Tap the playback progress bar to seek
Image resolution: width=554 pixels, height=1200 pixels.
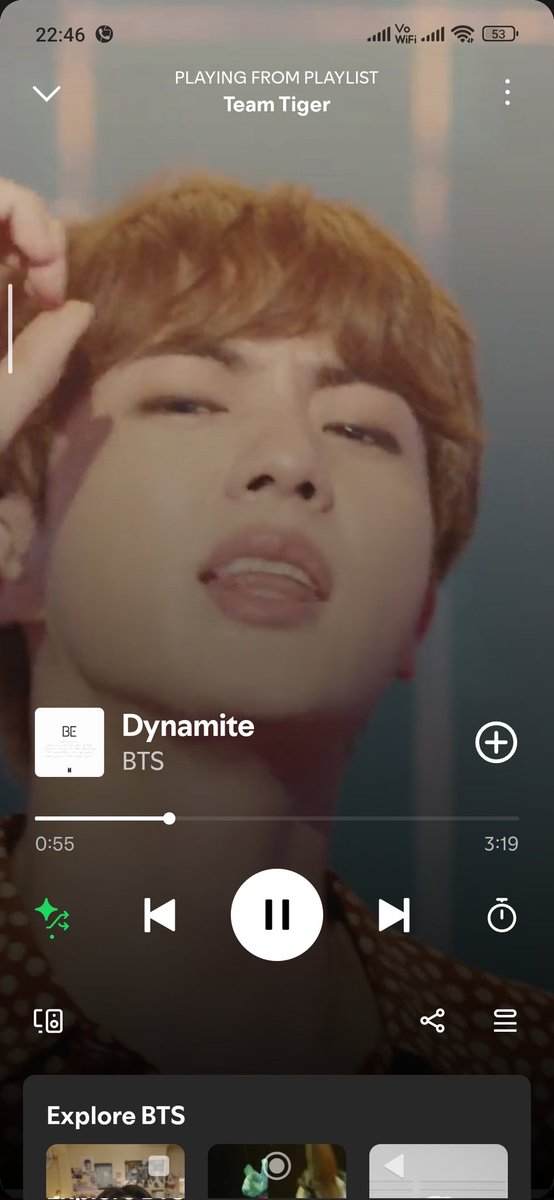point(277,818)
